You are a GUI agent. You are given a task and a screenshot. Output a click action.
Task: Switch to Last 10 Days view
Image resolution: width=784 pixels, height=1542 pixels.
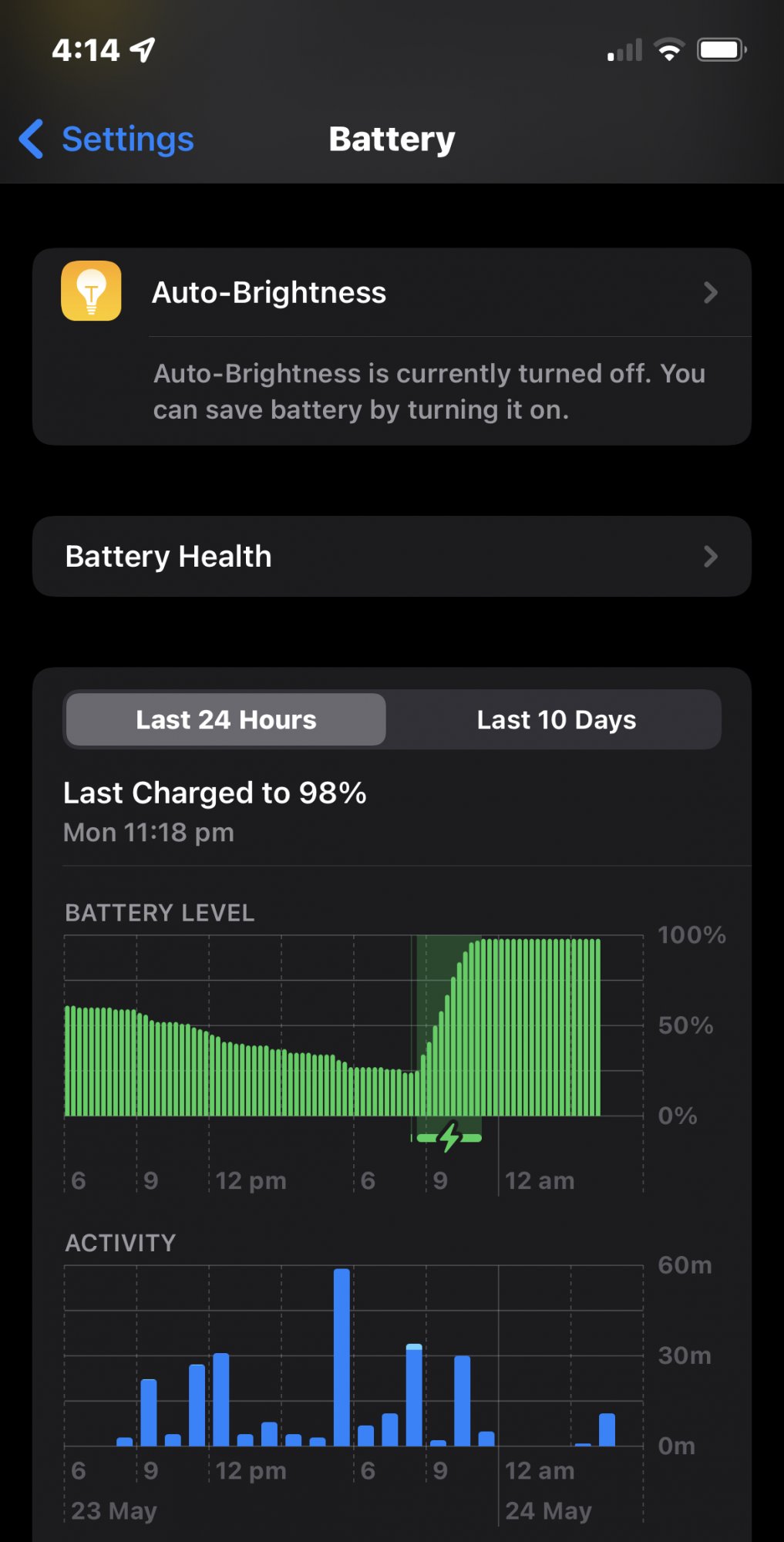coord(556,720)
